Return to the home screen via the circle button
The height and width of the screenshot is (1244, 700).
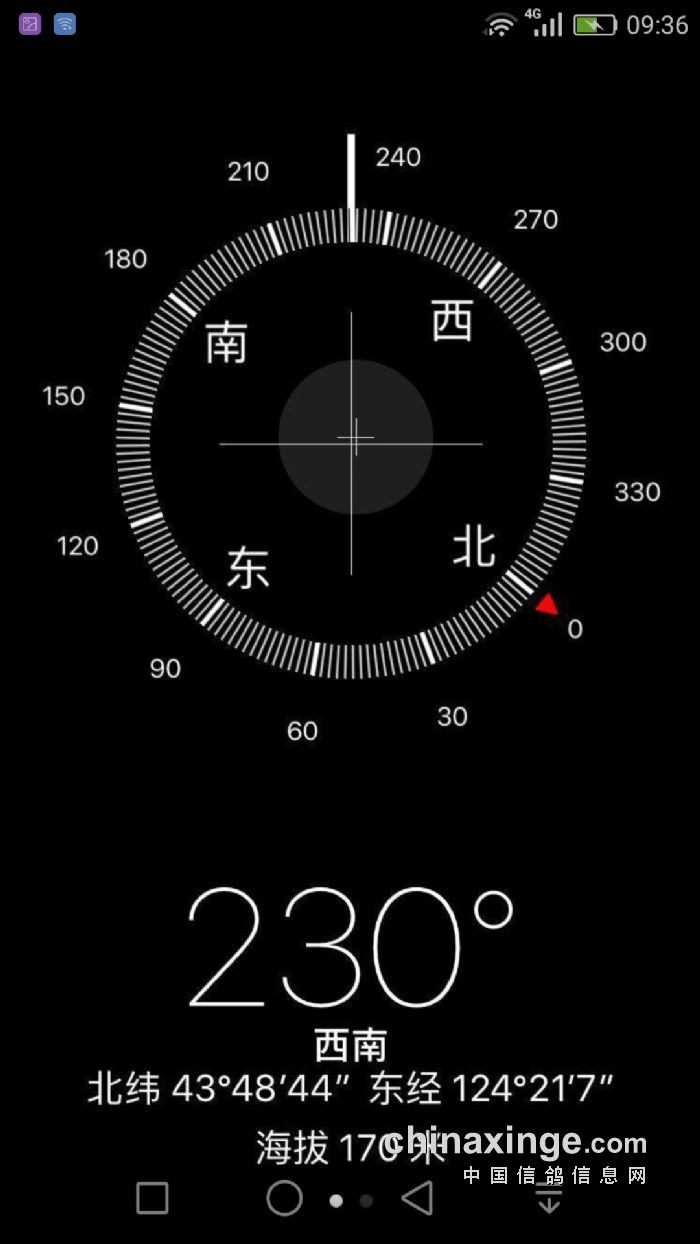pos(284,1197)
